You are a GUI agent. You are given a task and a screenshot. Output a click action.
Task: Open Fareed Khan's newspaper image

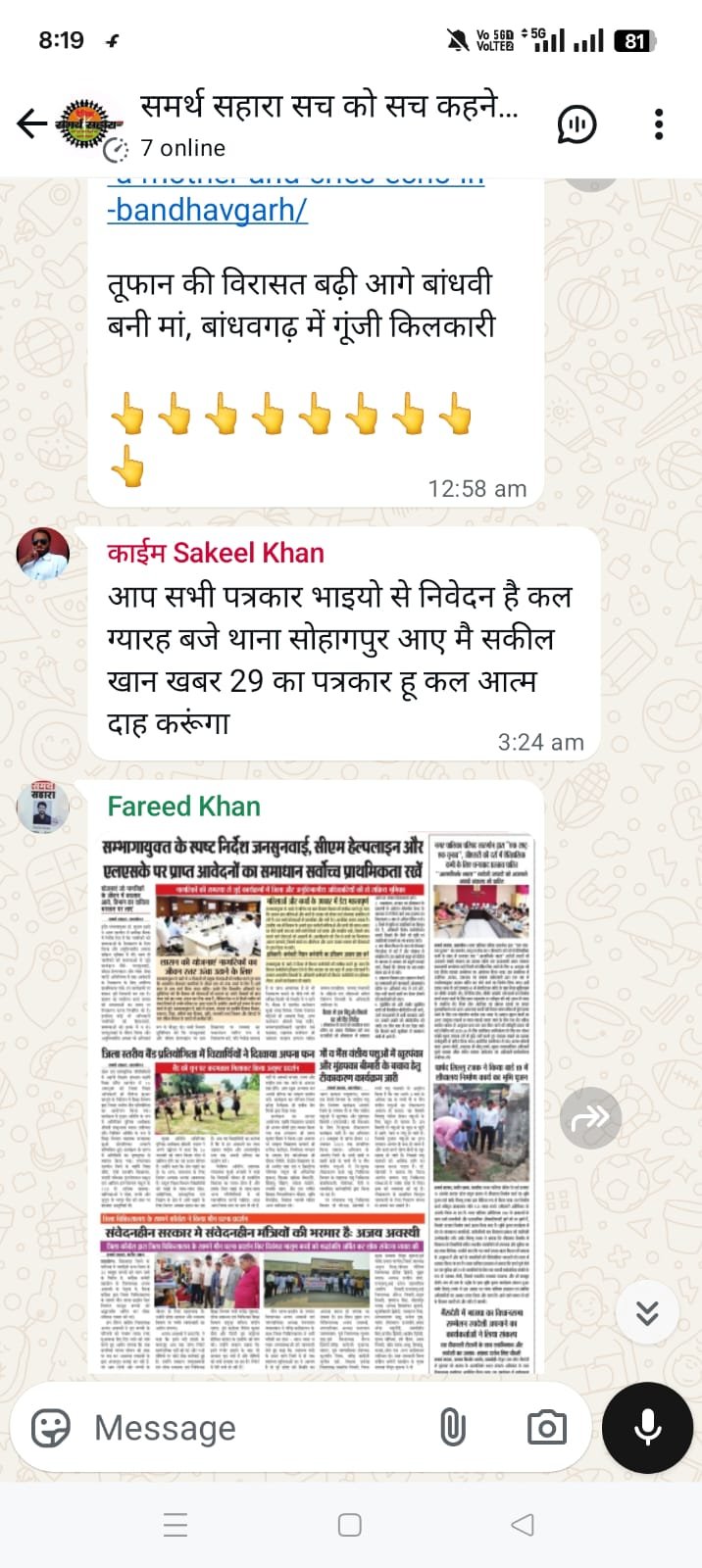(318, 1102)
